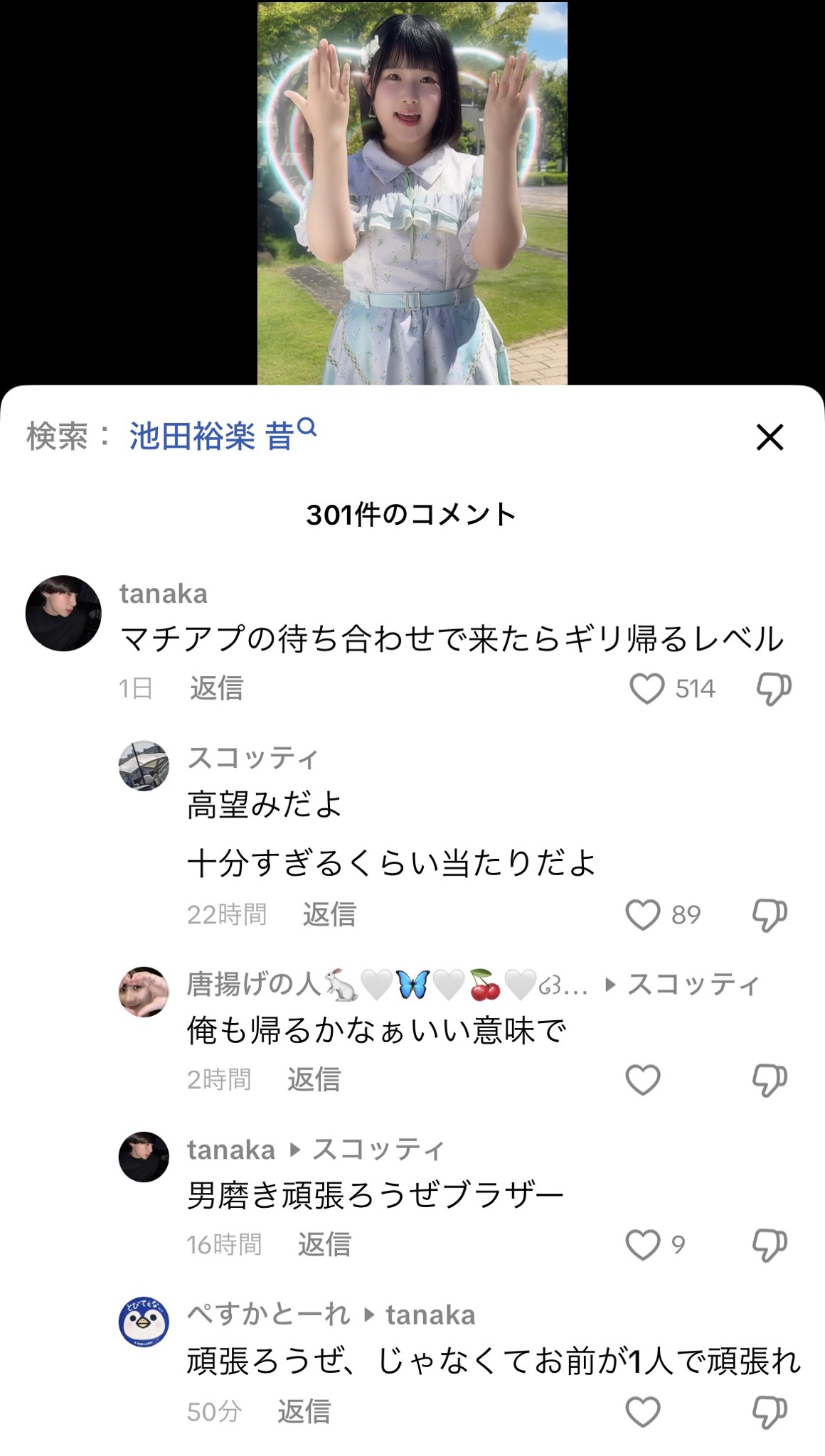Image resolution: width=825 pixels, height=1456 pixels.
Task: Dislike tanaka's top comment
Action: click(x=773, y=688)
